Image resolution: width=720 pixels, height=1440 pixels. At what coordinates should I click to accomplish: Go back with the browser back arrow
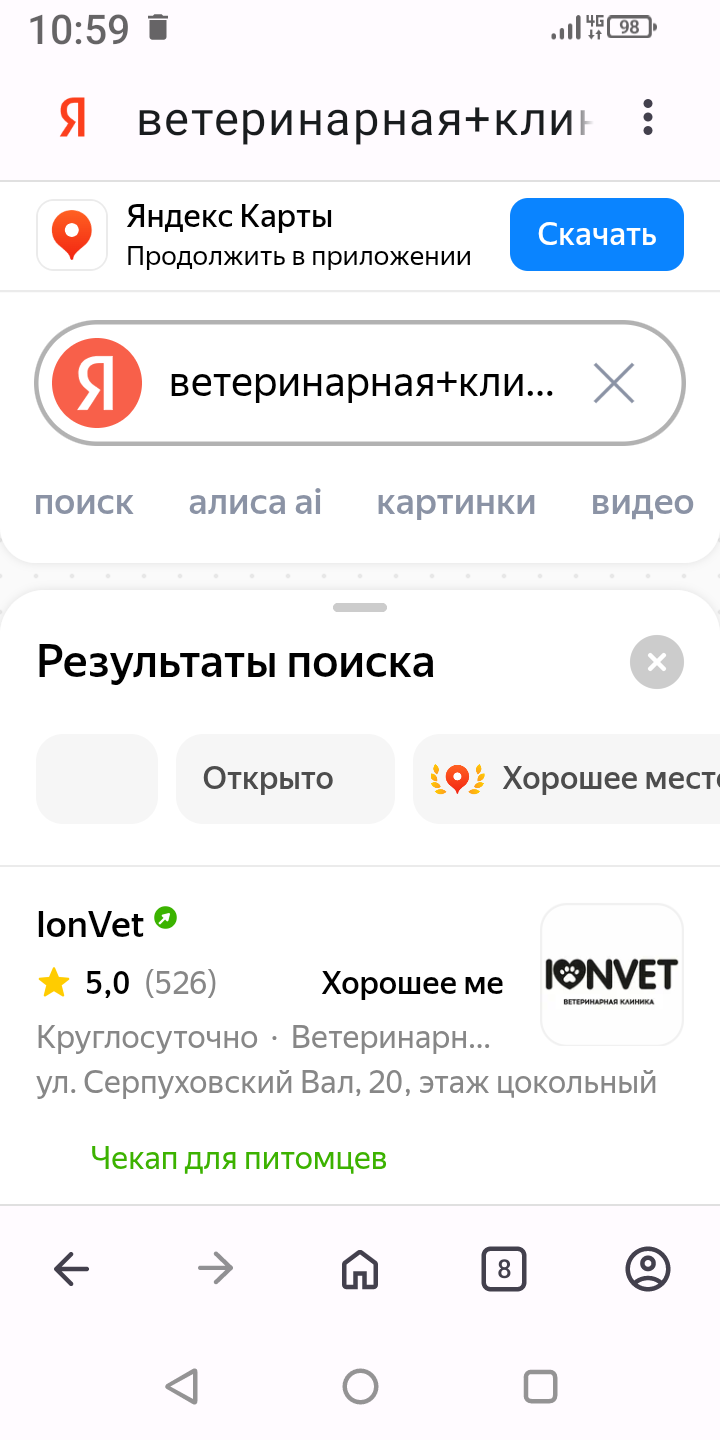point(71,1270)
